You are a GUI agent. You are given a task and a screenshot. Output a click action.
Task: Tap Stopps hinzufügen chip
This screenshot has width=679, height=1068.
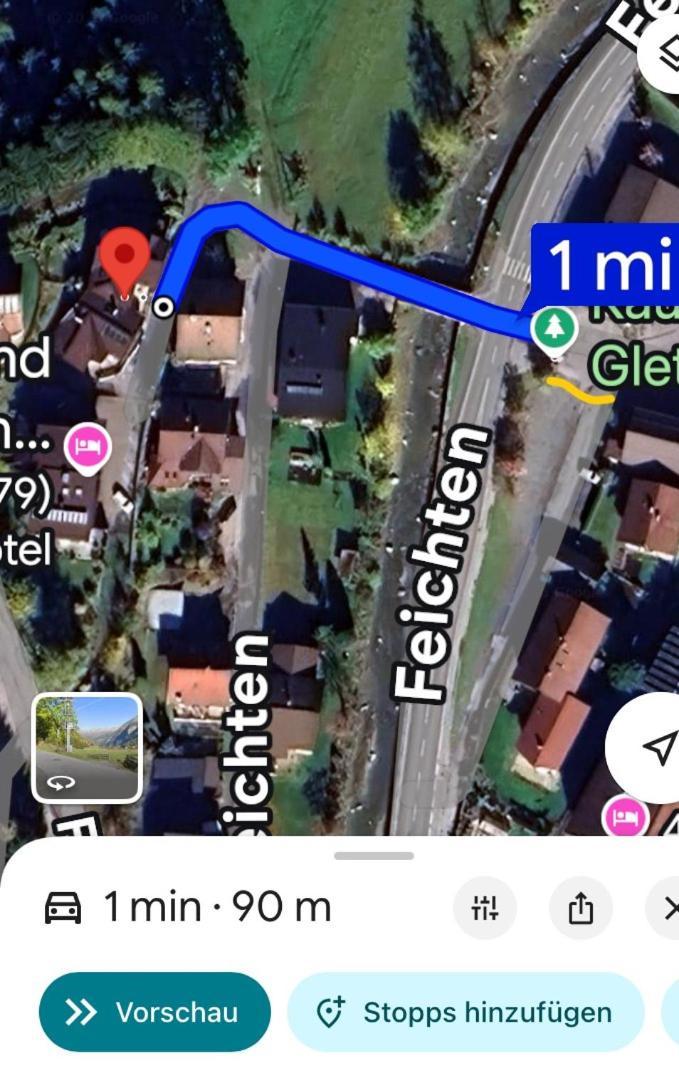[x=466, y=1012]
